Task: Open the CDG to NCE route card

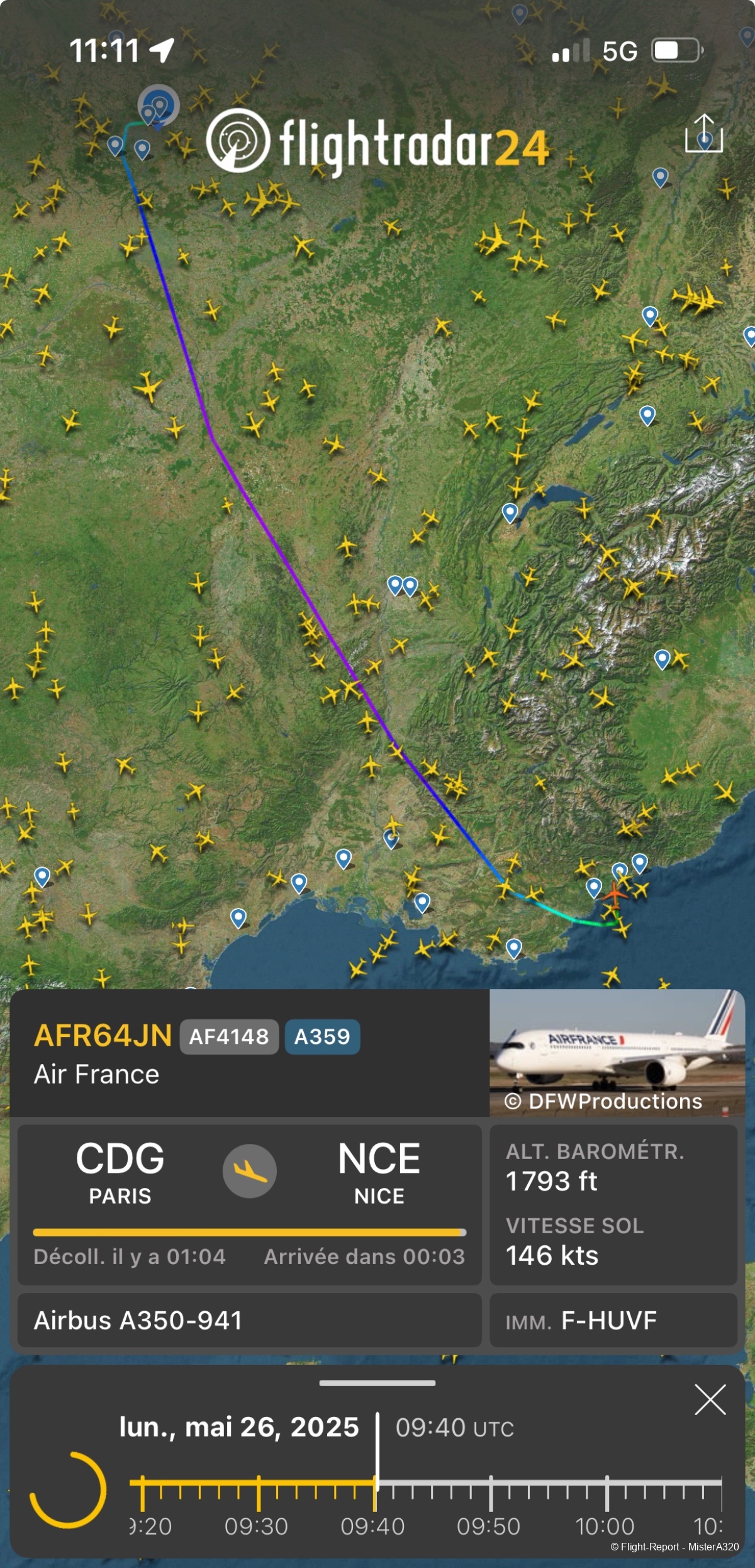Action: point(249,1203)
